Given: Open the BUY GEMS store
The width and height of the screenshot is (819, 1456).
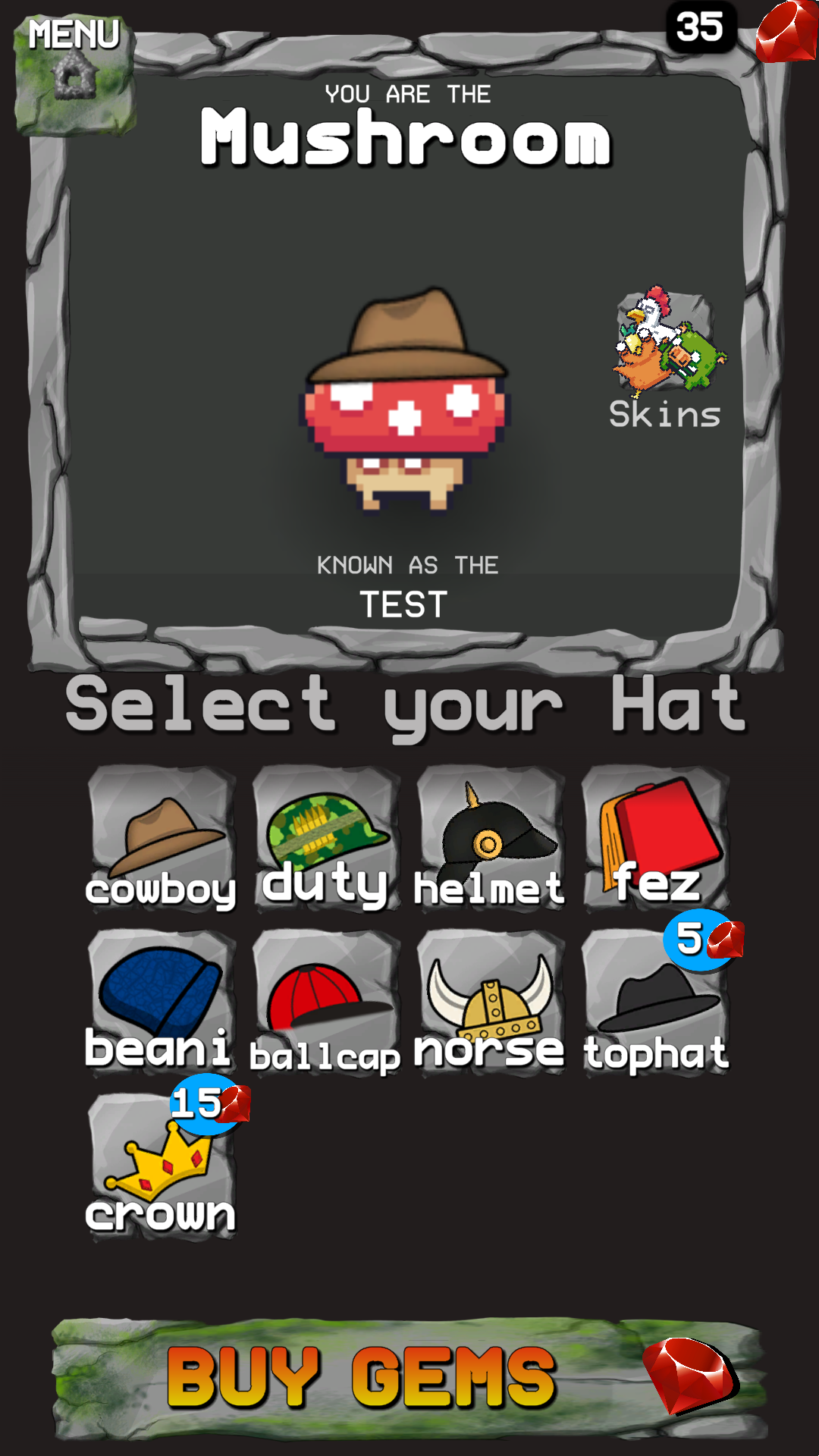Looking at the screenshot, I should (409, 1376).
